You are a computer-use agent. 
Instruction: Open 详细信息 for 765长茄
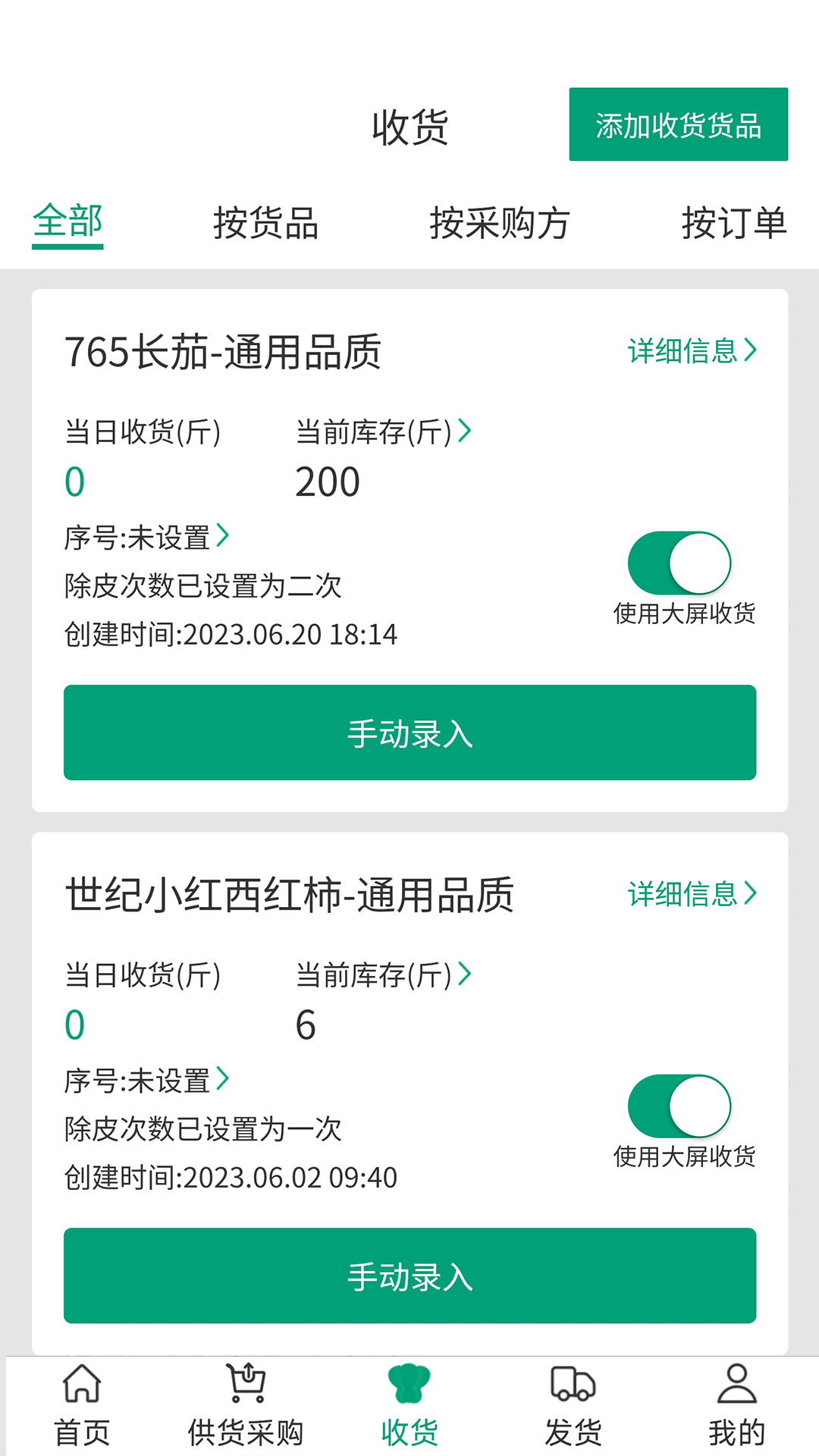692,351
